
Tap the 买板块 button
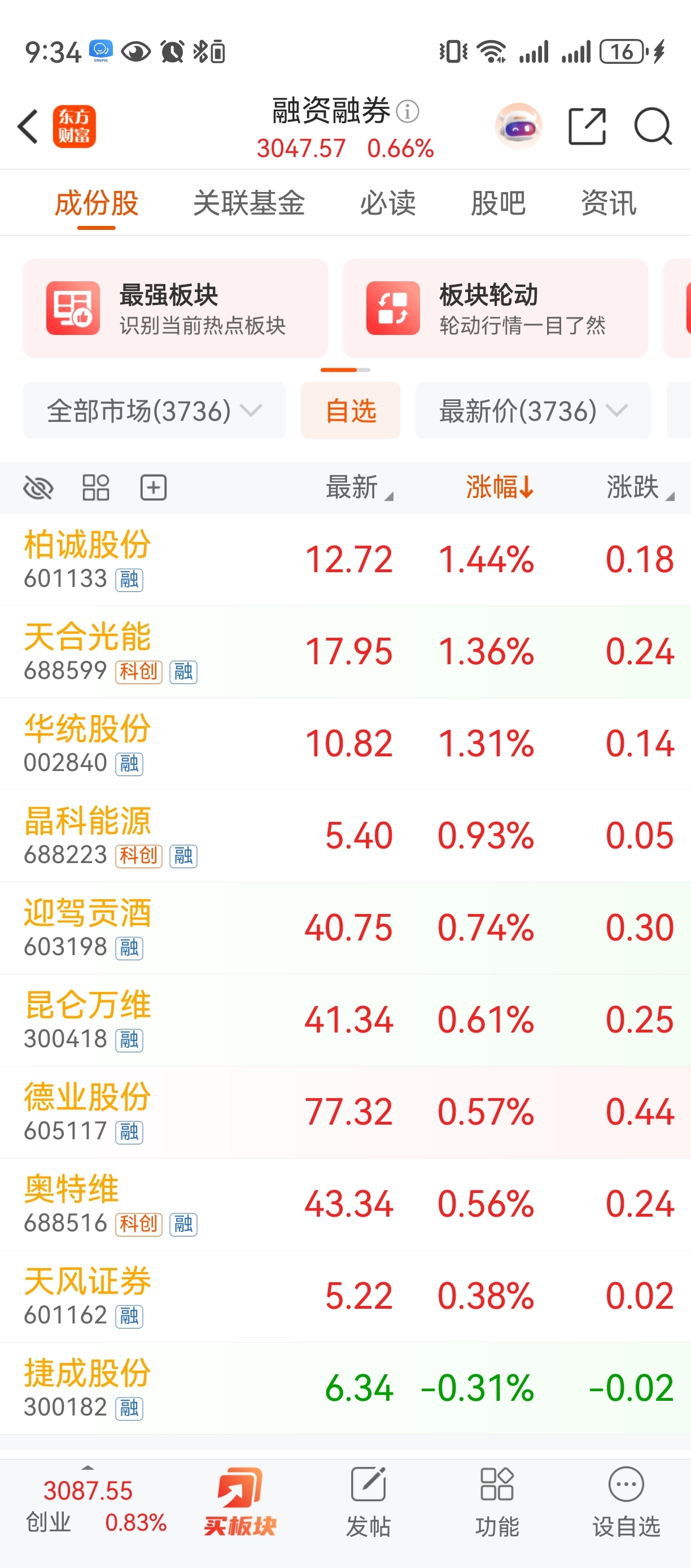[240, 1502]
